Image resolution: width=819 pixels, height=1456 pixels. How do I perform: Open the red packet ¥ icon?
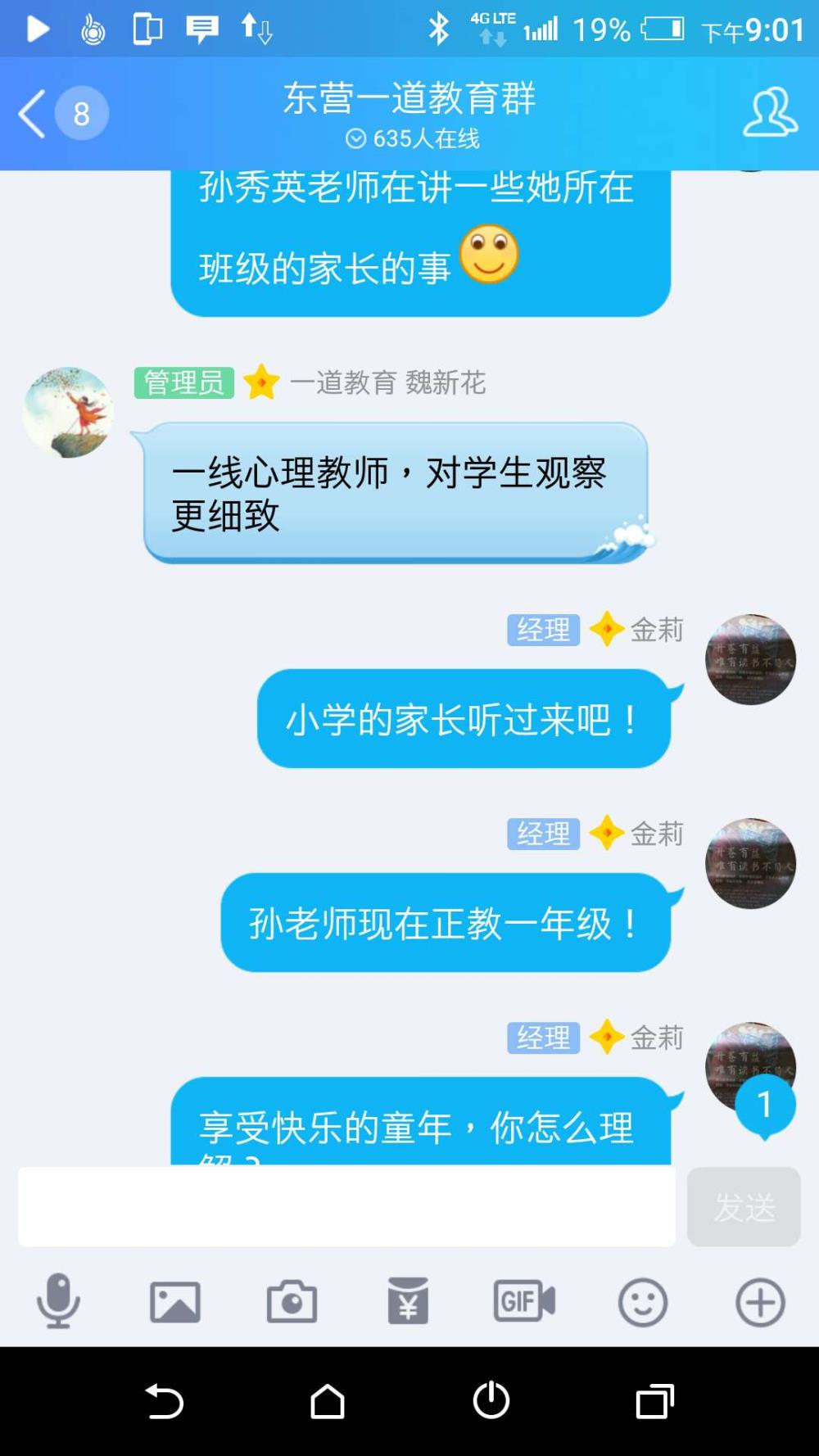point(408,1300)
